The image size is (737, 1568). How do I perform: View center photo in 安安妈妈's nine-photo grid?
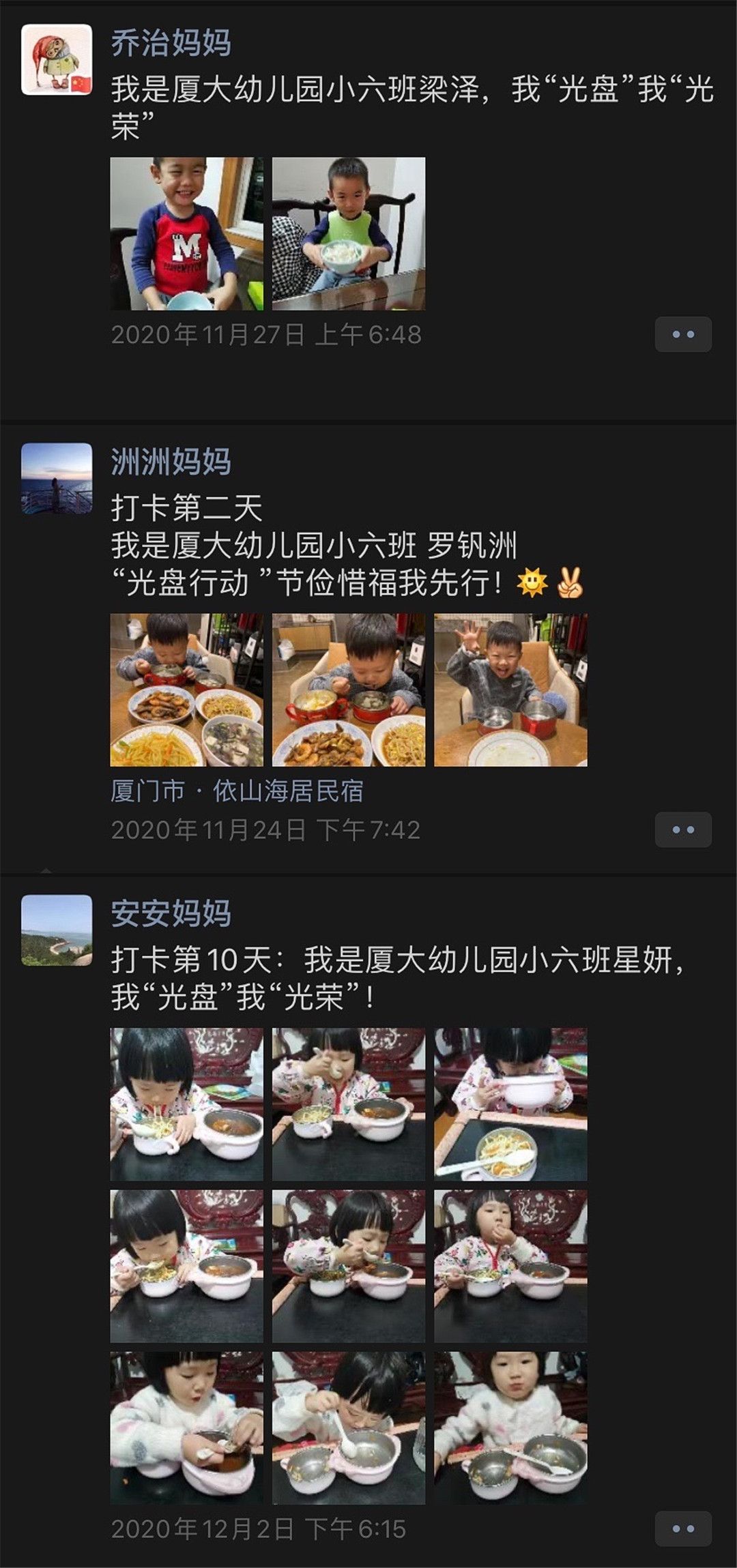pos(349,1267)
